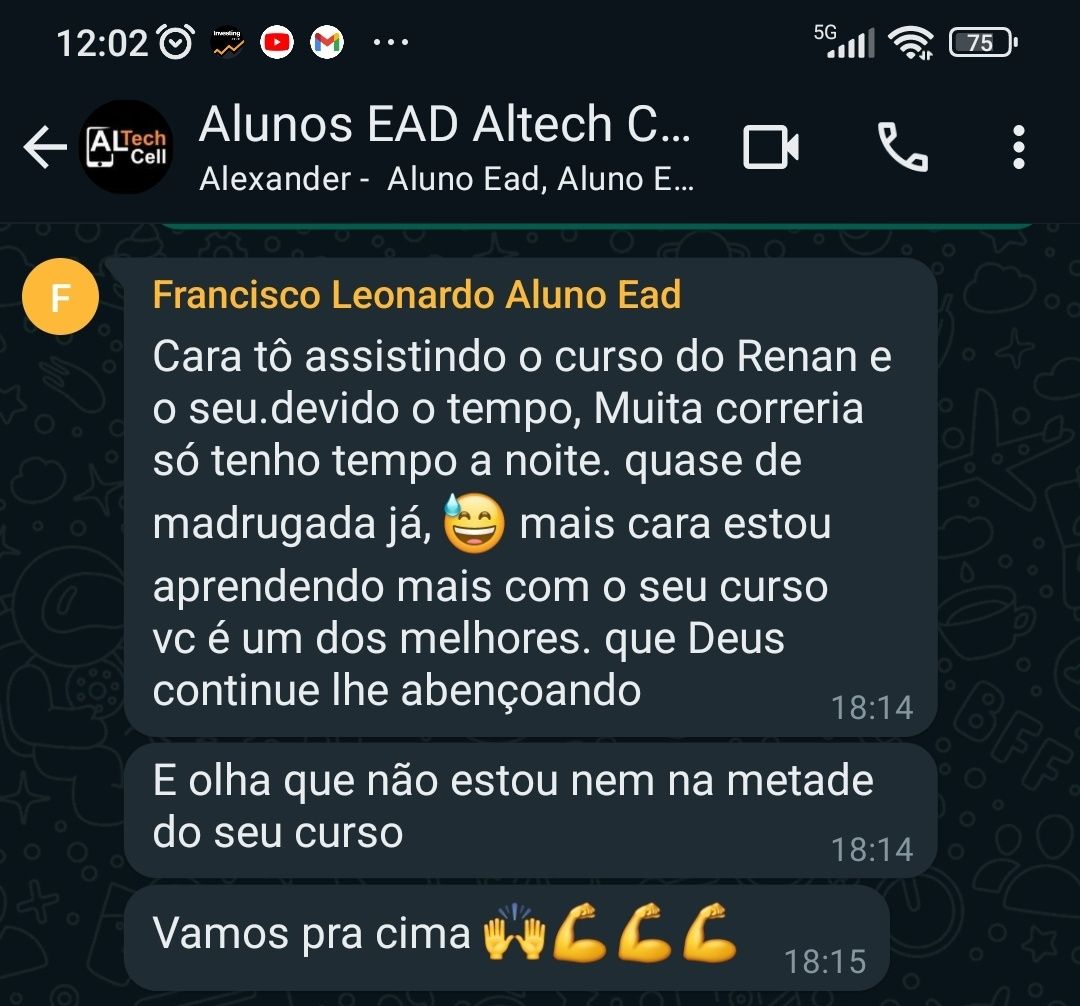Image resolution: width=1080 pixels, height=1006 pixels.
Task: Go back from the group chat
Action: [44, 148]
